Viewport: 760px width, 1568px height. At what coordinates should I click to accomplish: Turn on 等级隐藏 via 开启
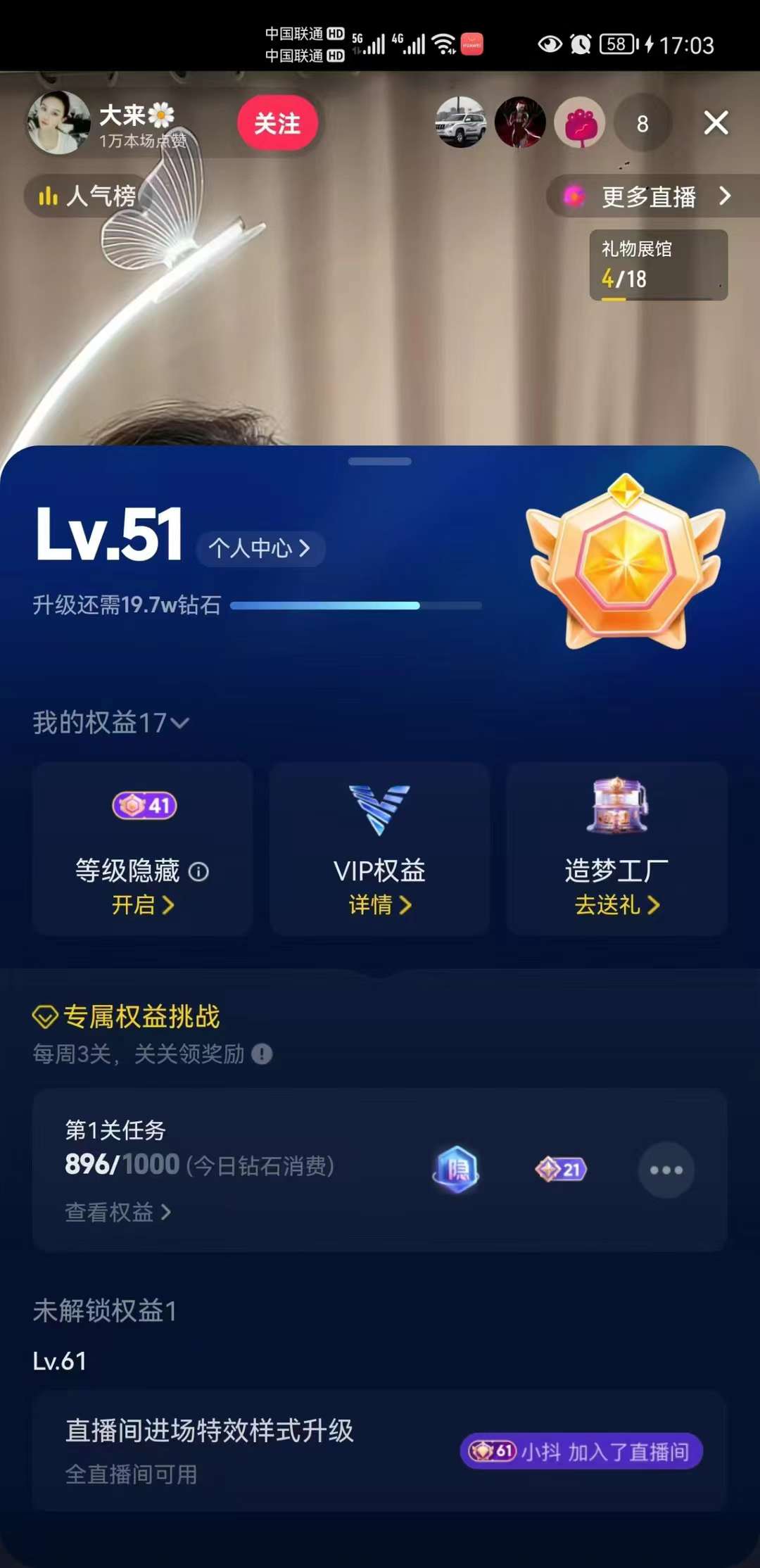(143, 905)
